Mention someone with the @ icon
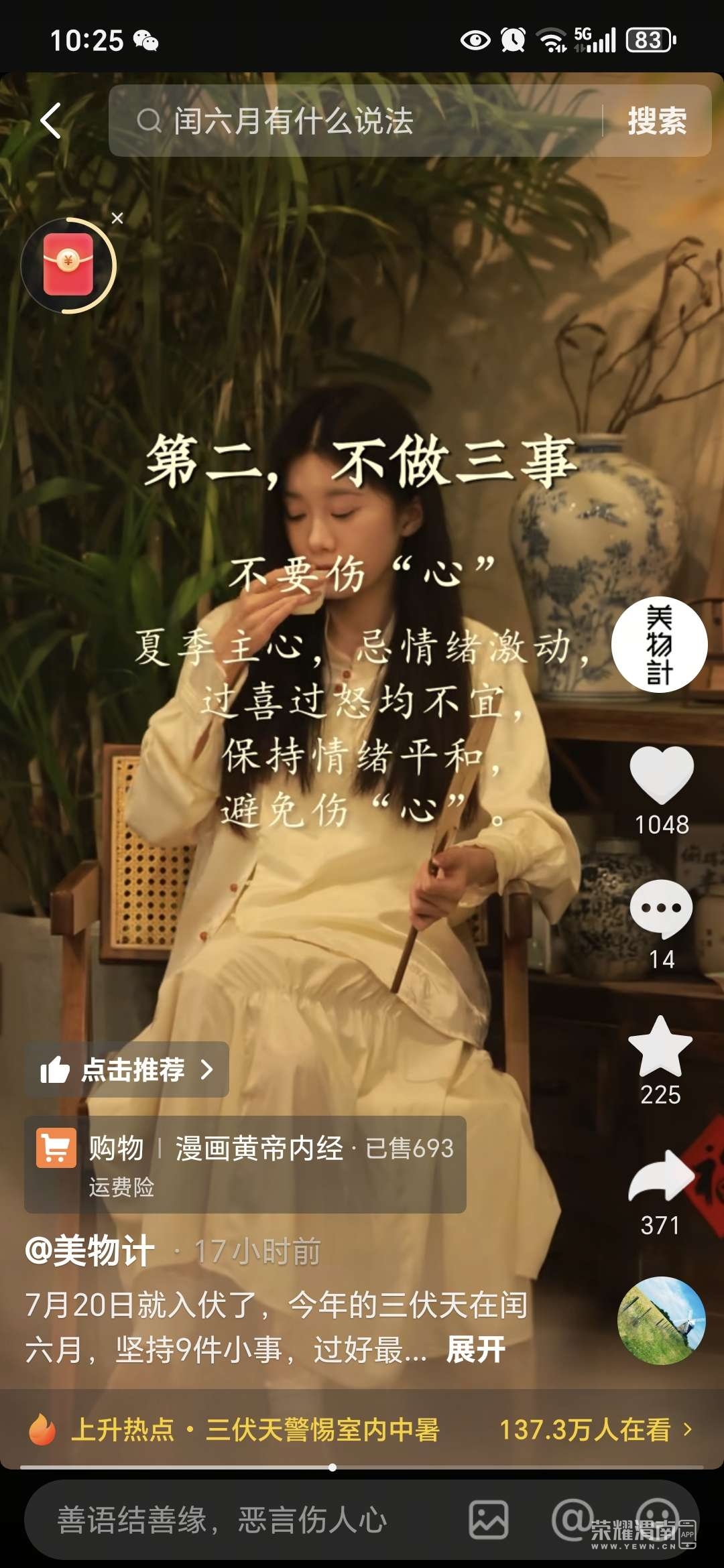This screenshot has width=724, height=1568. (x=572, y=1518)
